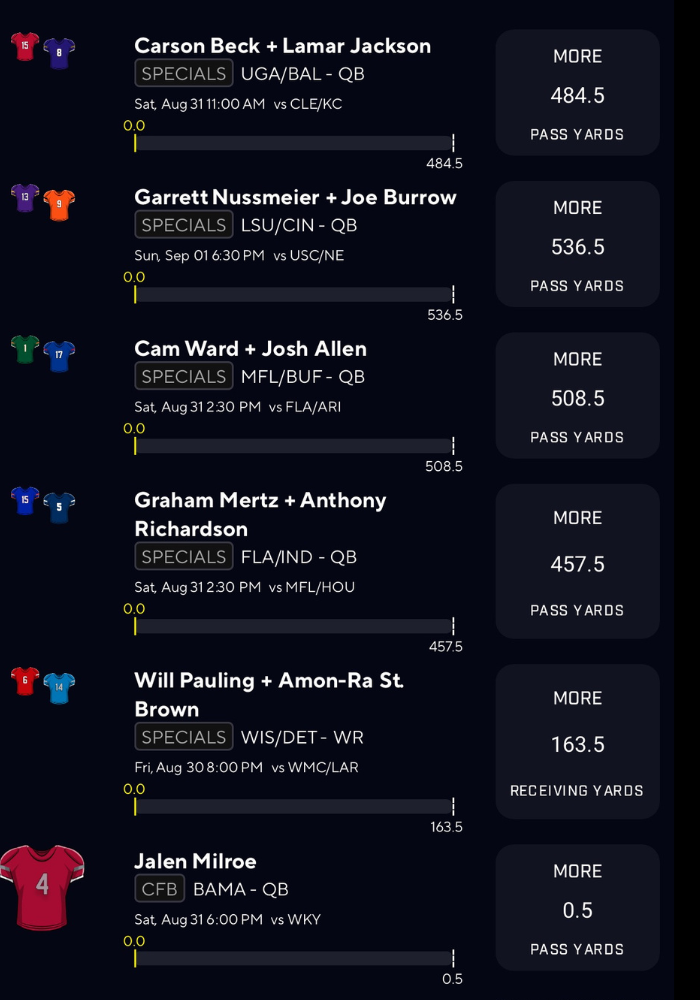Select the Cam Ward + Josh Allen pick

click(250, 349)
